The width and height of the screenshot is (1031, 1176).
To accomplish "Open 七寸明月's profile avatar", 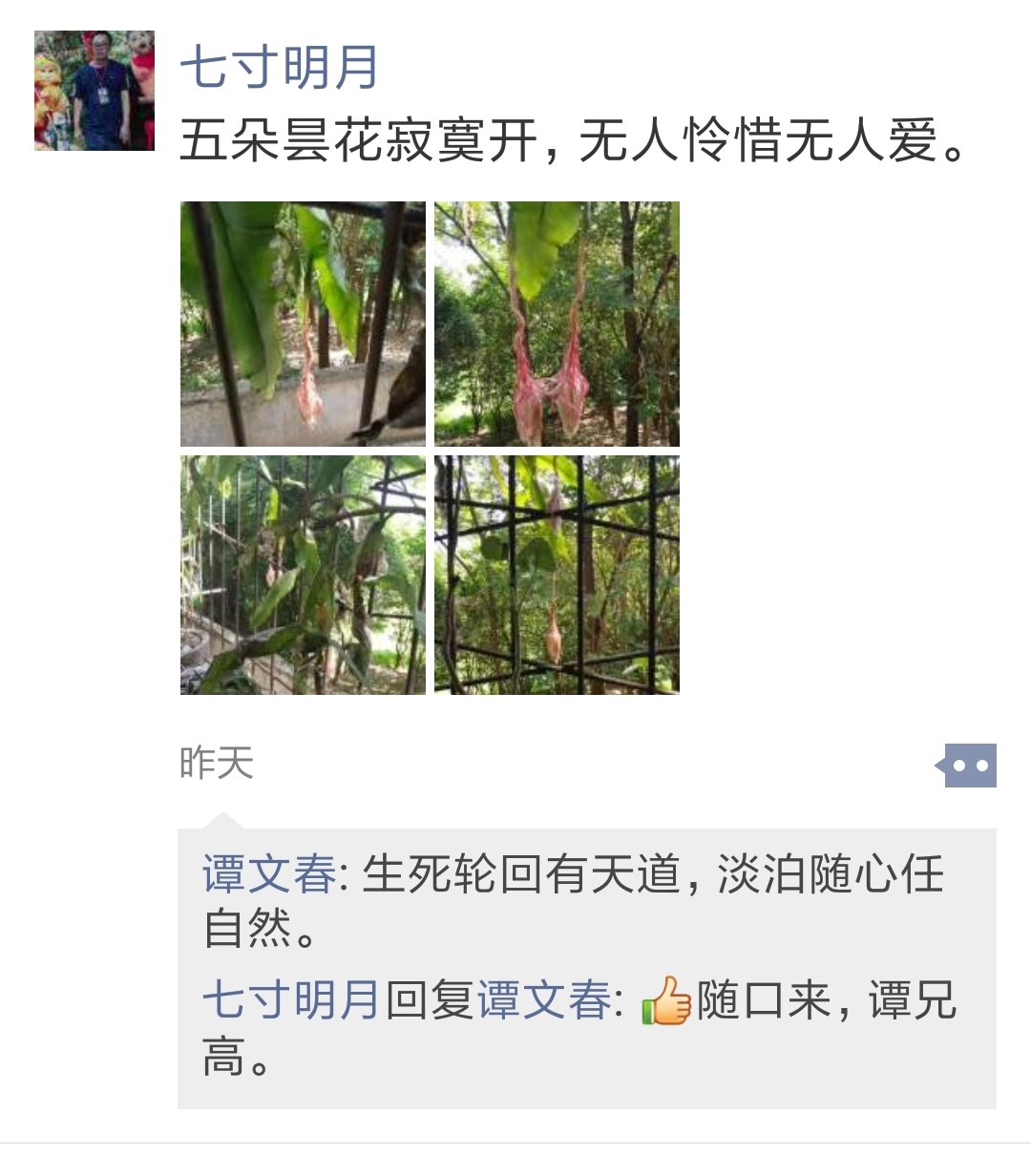I will (94, 91).
